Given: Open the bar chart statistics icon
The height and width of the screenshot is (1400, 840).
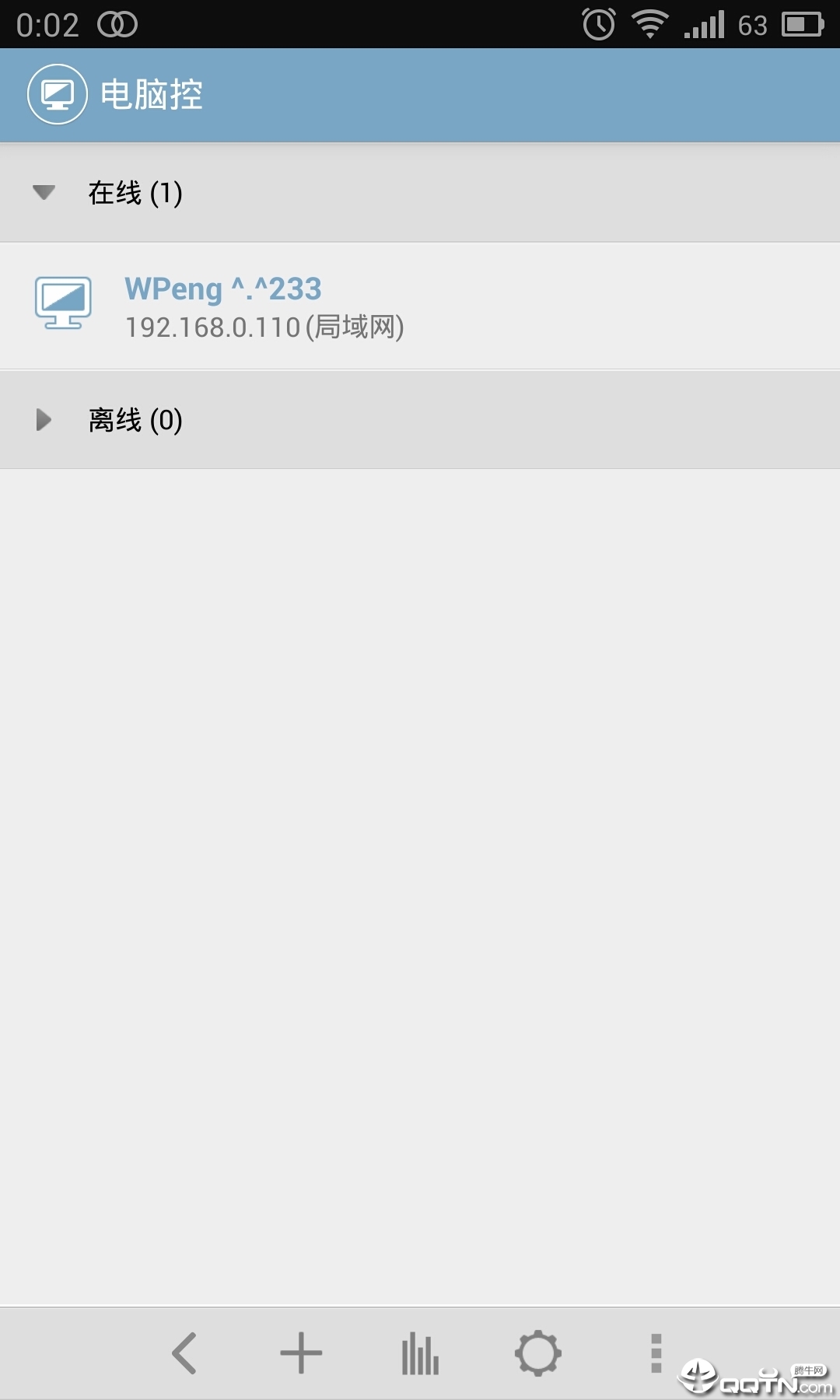Looking at the screenshot, I should pos(420,1353).
